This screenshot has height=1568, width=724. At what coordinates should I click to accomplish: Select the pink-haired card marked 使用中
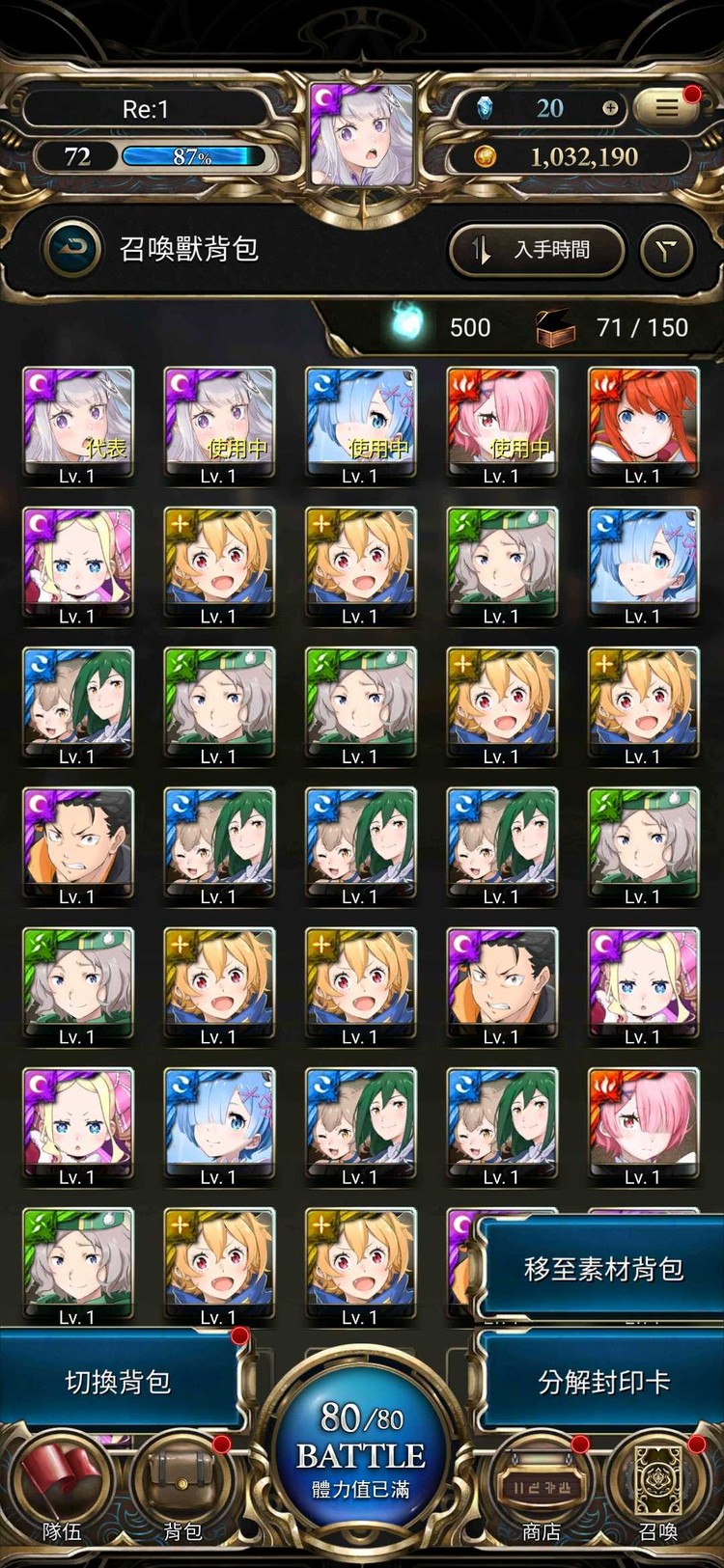[x=501, y=423]
